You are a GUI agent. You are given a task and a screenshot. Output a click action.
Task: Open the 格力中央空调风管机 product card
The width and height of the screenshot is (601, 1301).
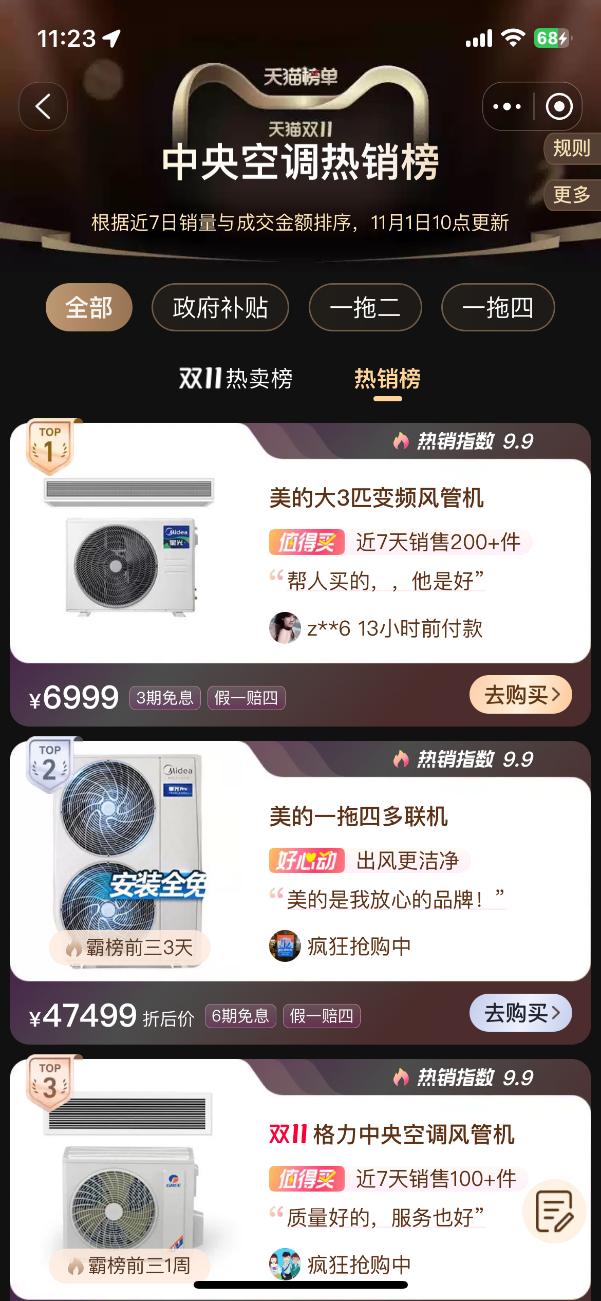[392, 1134]
